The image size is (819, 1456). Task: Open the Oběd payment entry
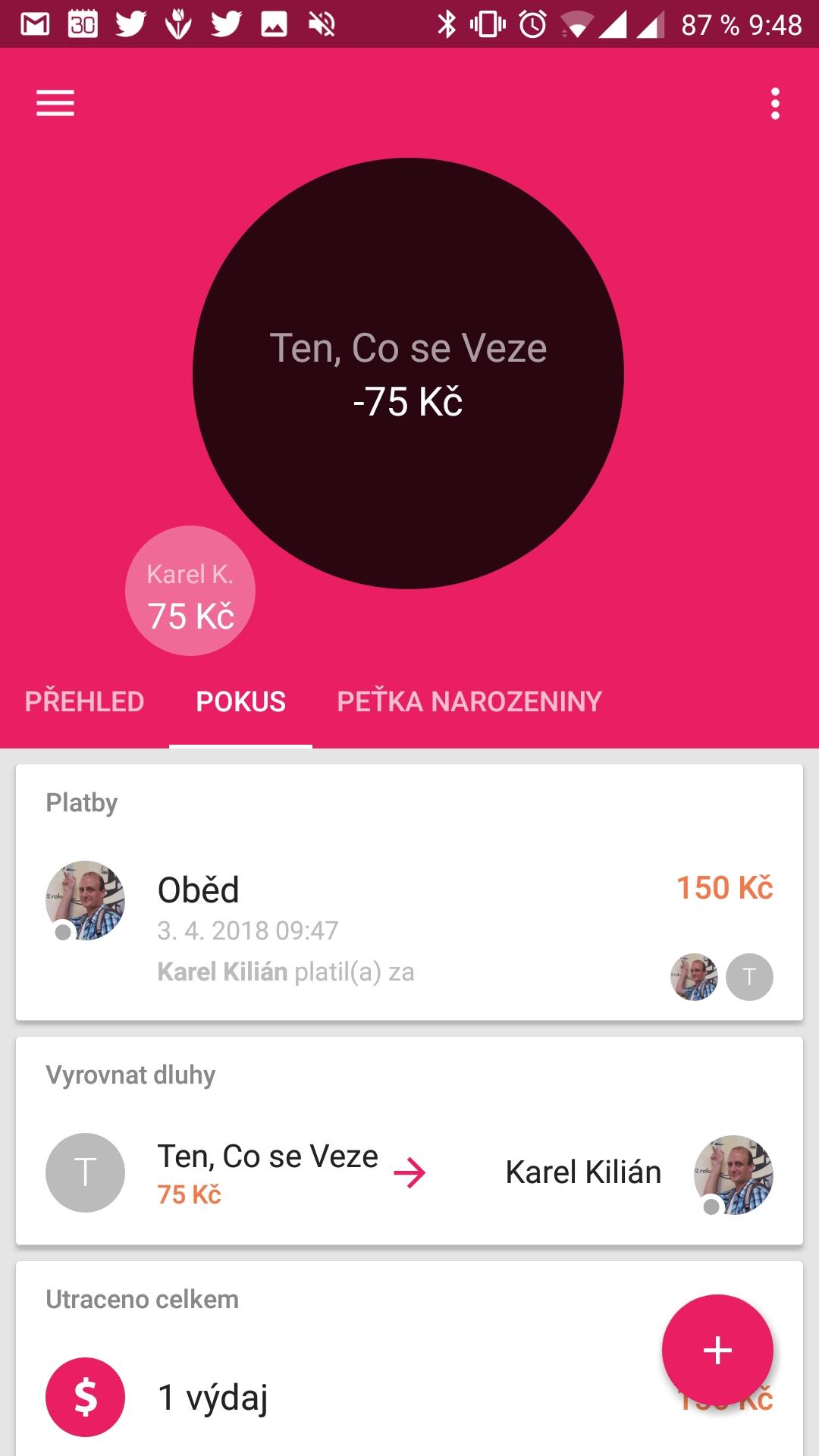tap(409, 929)
